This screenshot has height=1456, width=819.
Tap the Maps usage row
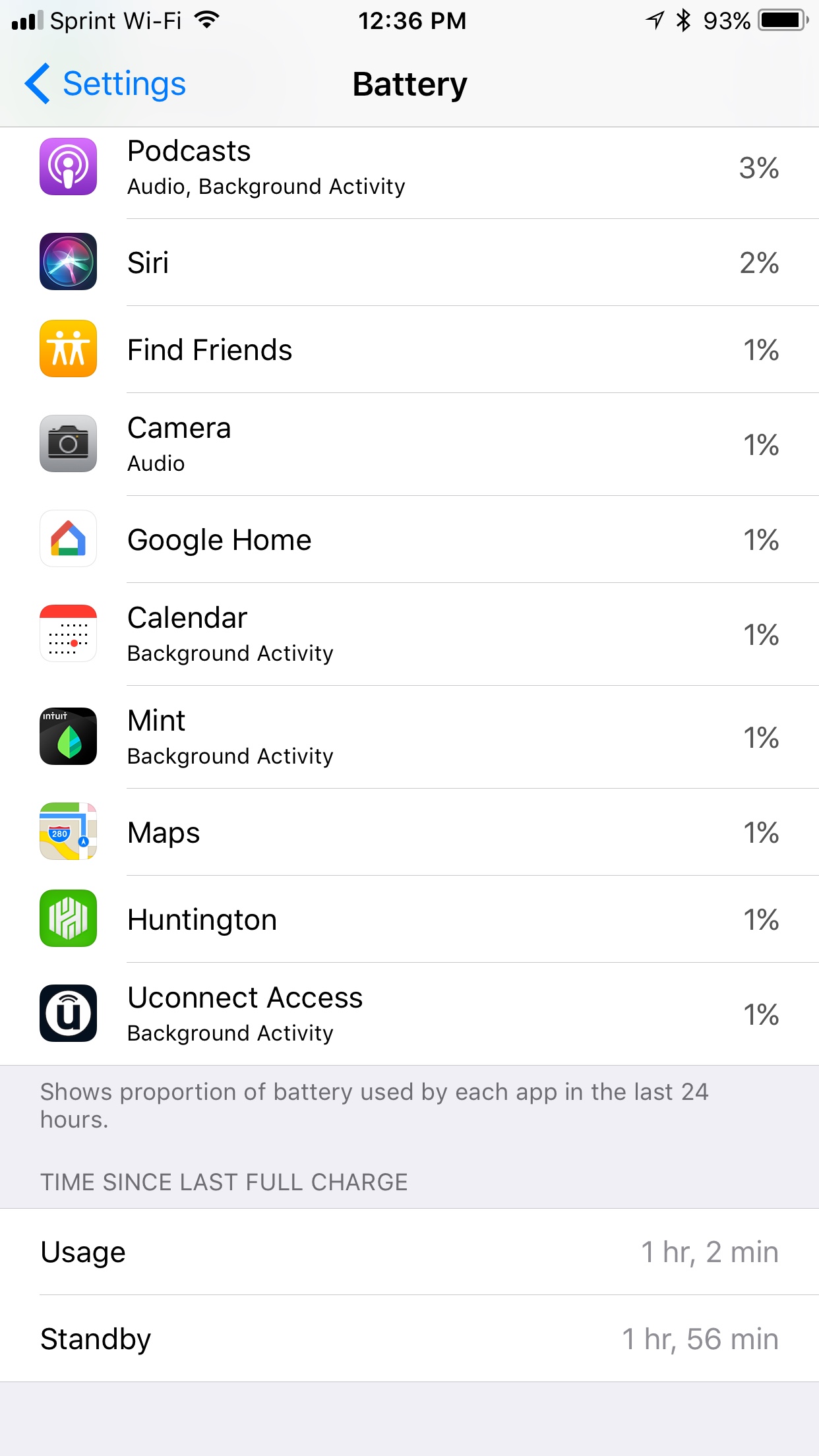pos(409,832)
